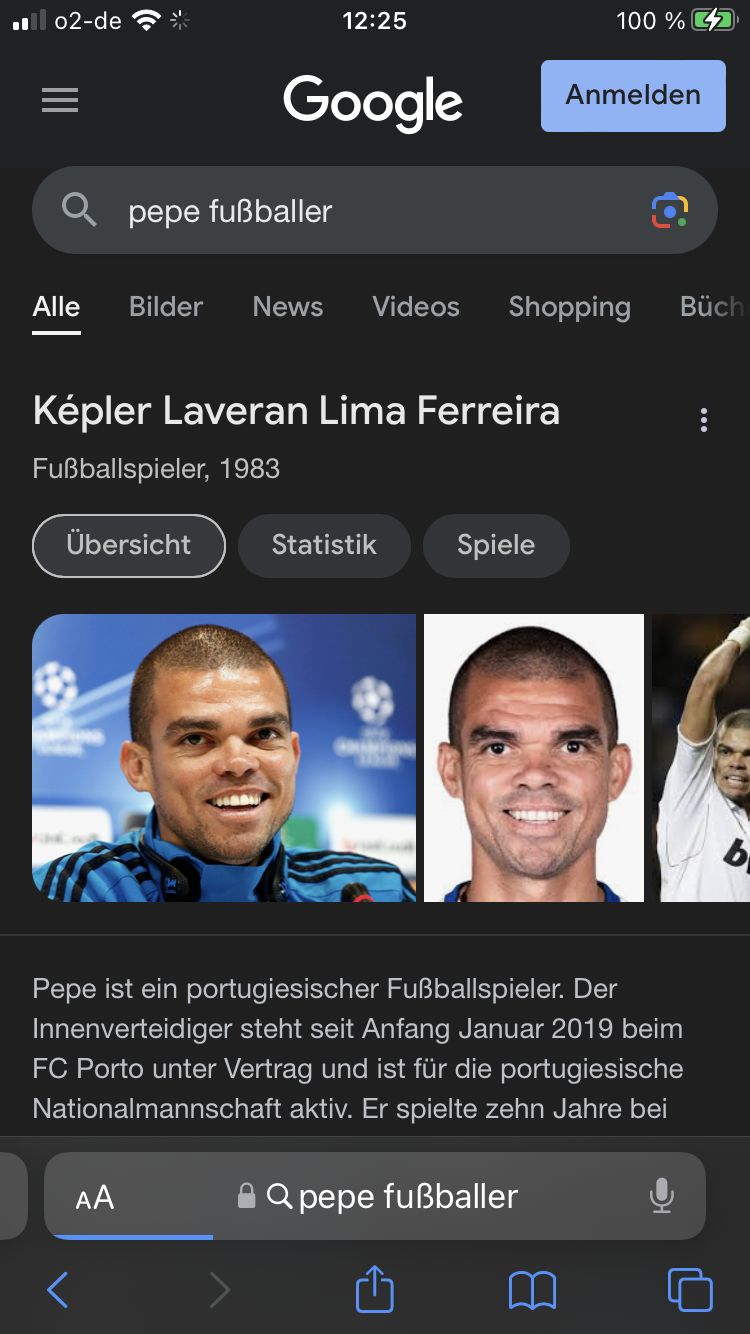Viewport: 750px width, 1334px height.
Task: Open the Google hamburger menu
Action: coord(60,100)
